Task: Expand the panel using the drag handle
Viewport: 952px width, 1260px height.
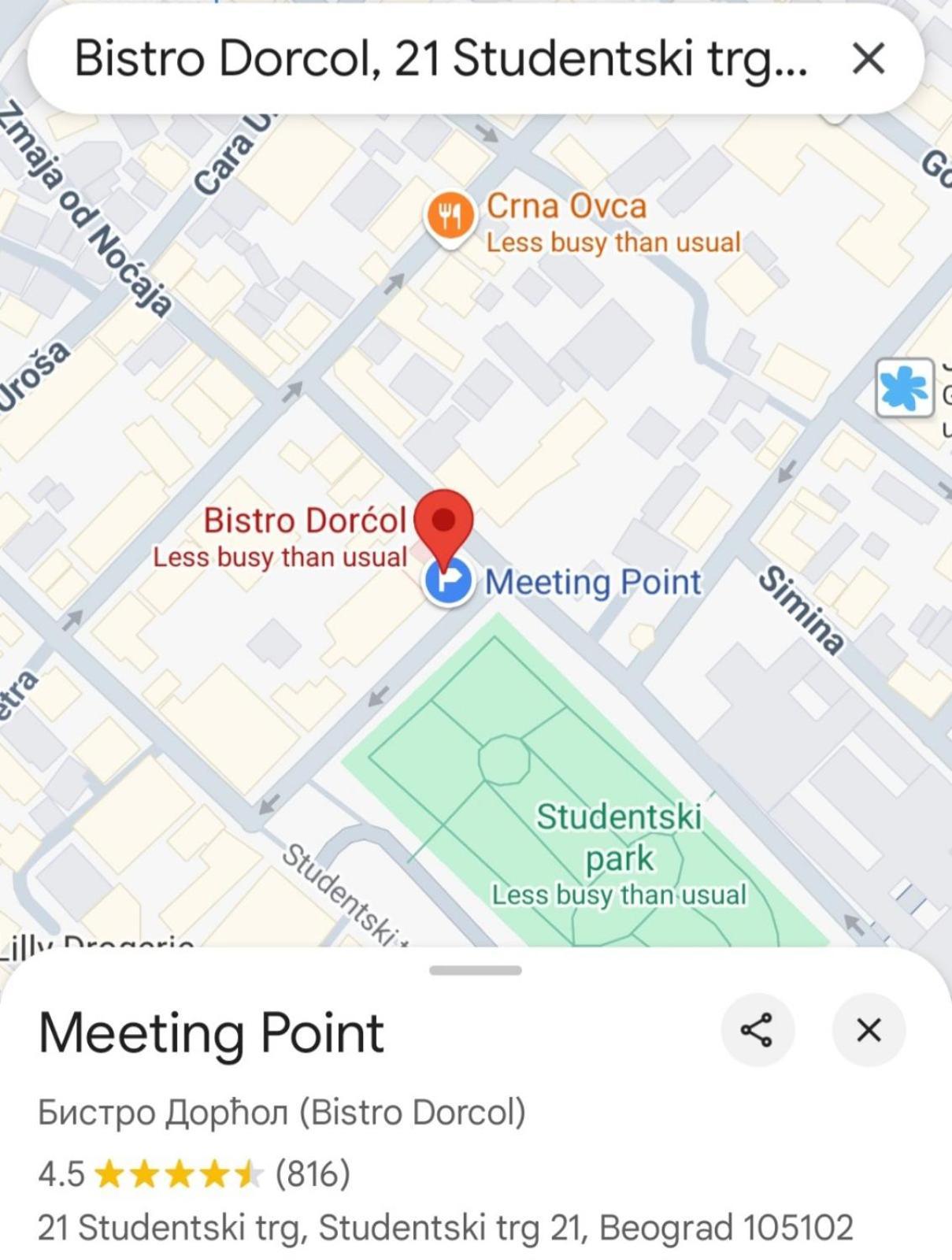Action: tap(476, 970)
